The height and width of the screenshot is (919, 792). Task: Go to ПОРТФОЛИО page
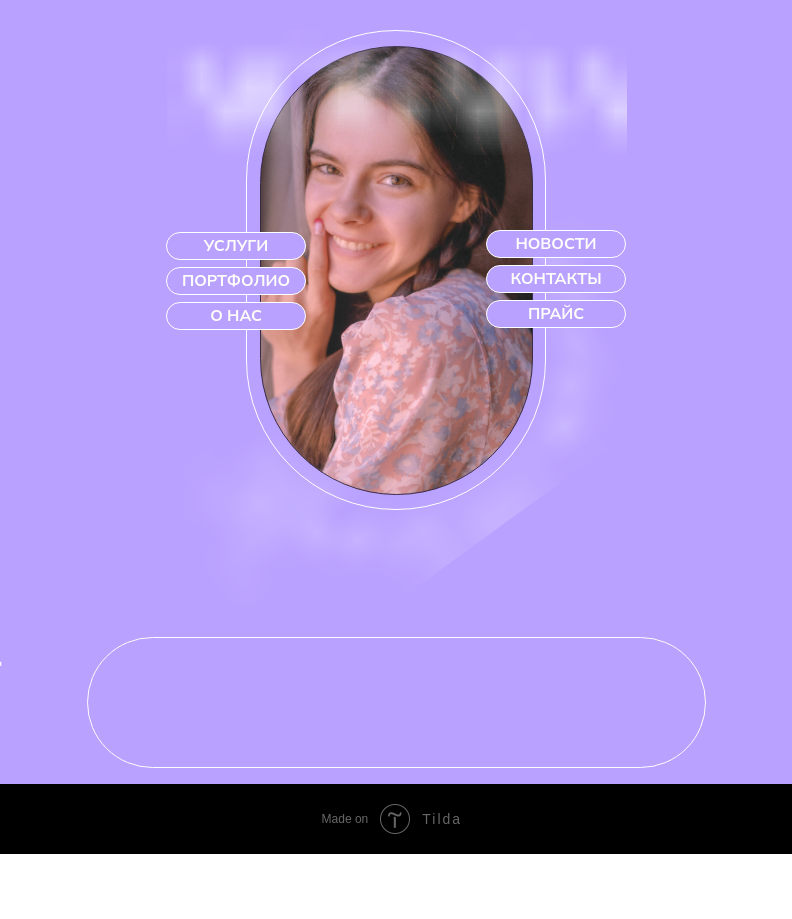[x=236, y=281]
